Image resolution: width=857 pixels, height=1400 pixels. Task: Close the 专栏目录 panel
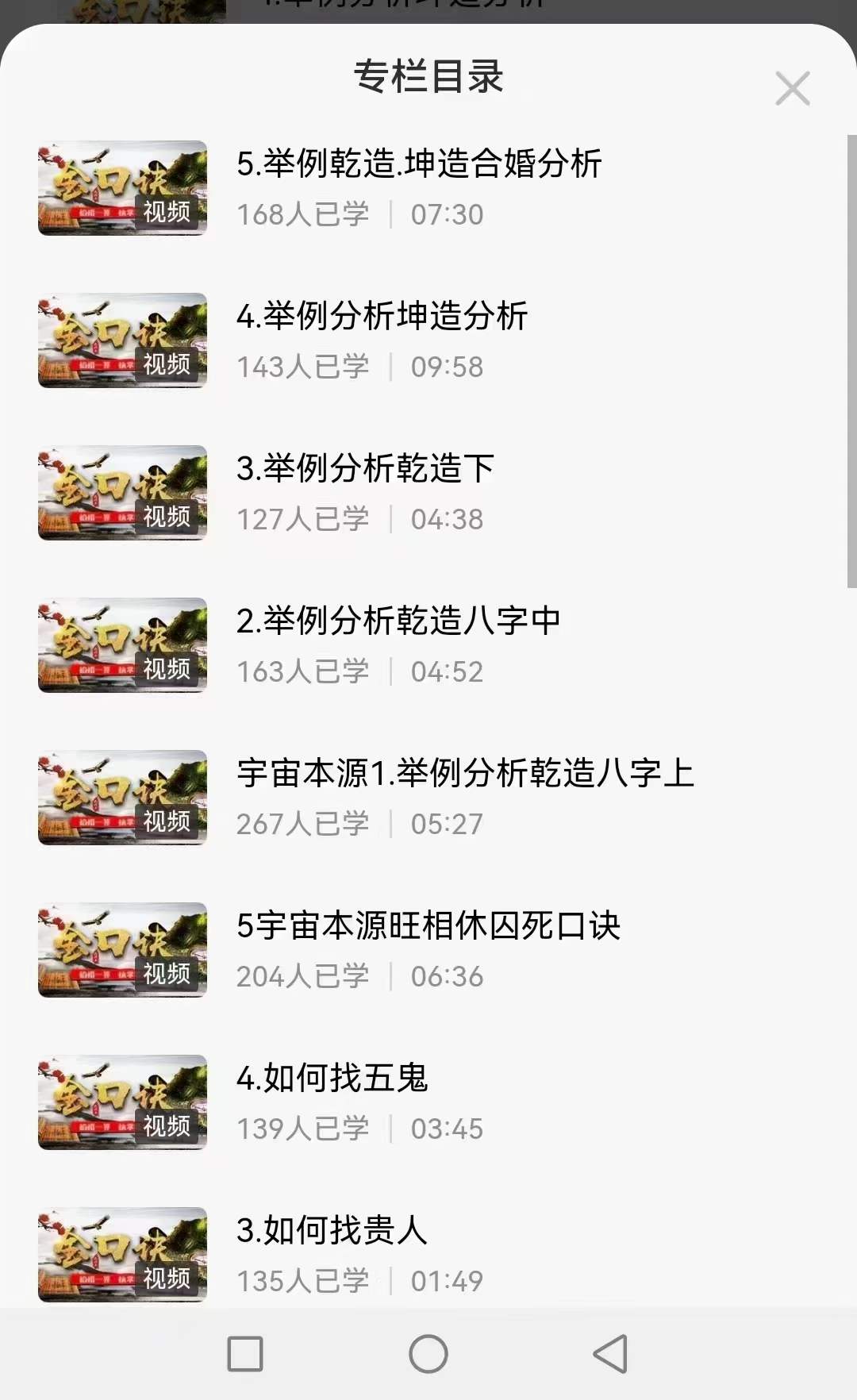[792, 88]
